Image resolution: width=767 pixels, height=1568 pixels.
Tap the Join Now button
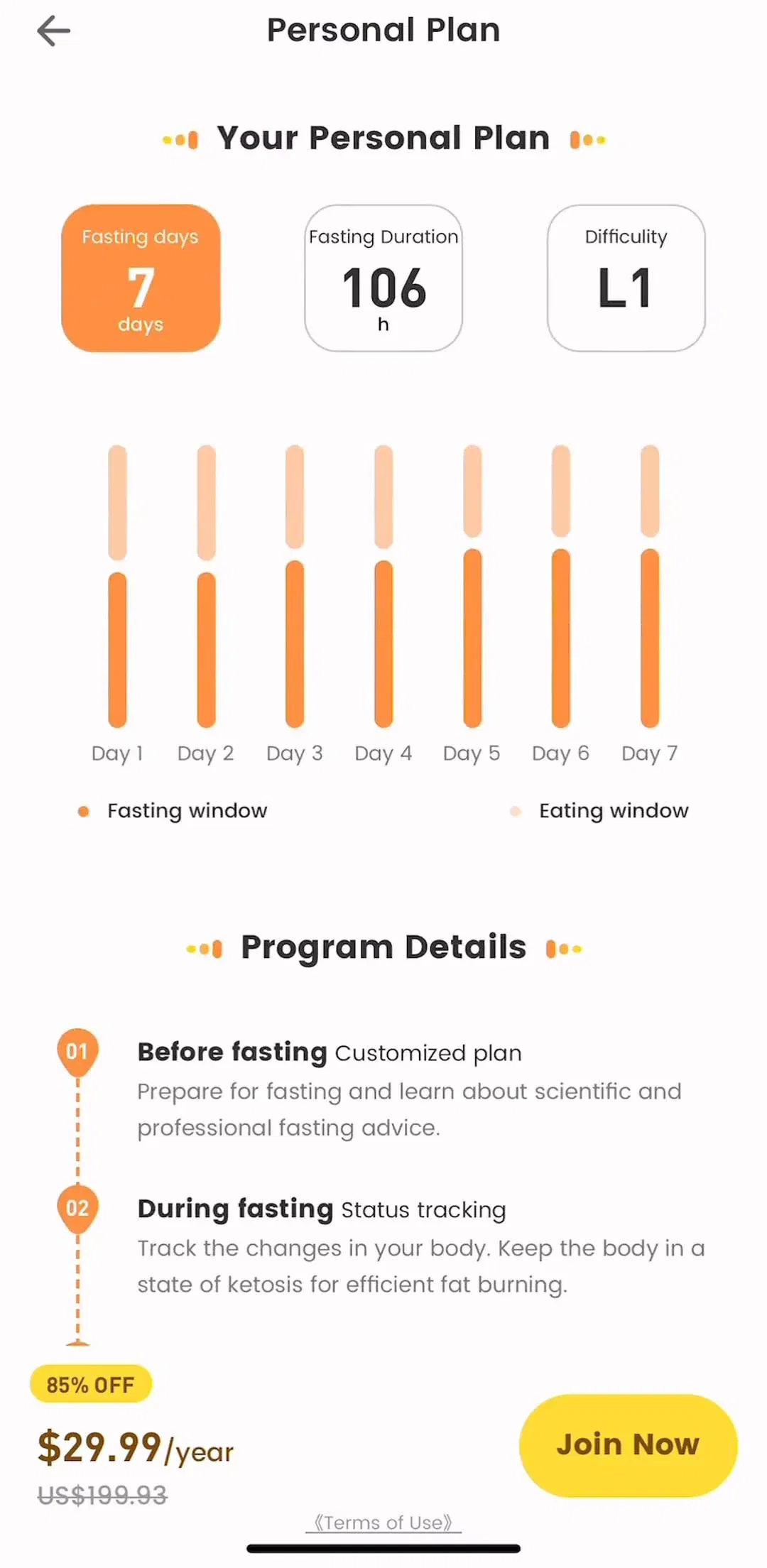(x=628, y=1445)
